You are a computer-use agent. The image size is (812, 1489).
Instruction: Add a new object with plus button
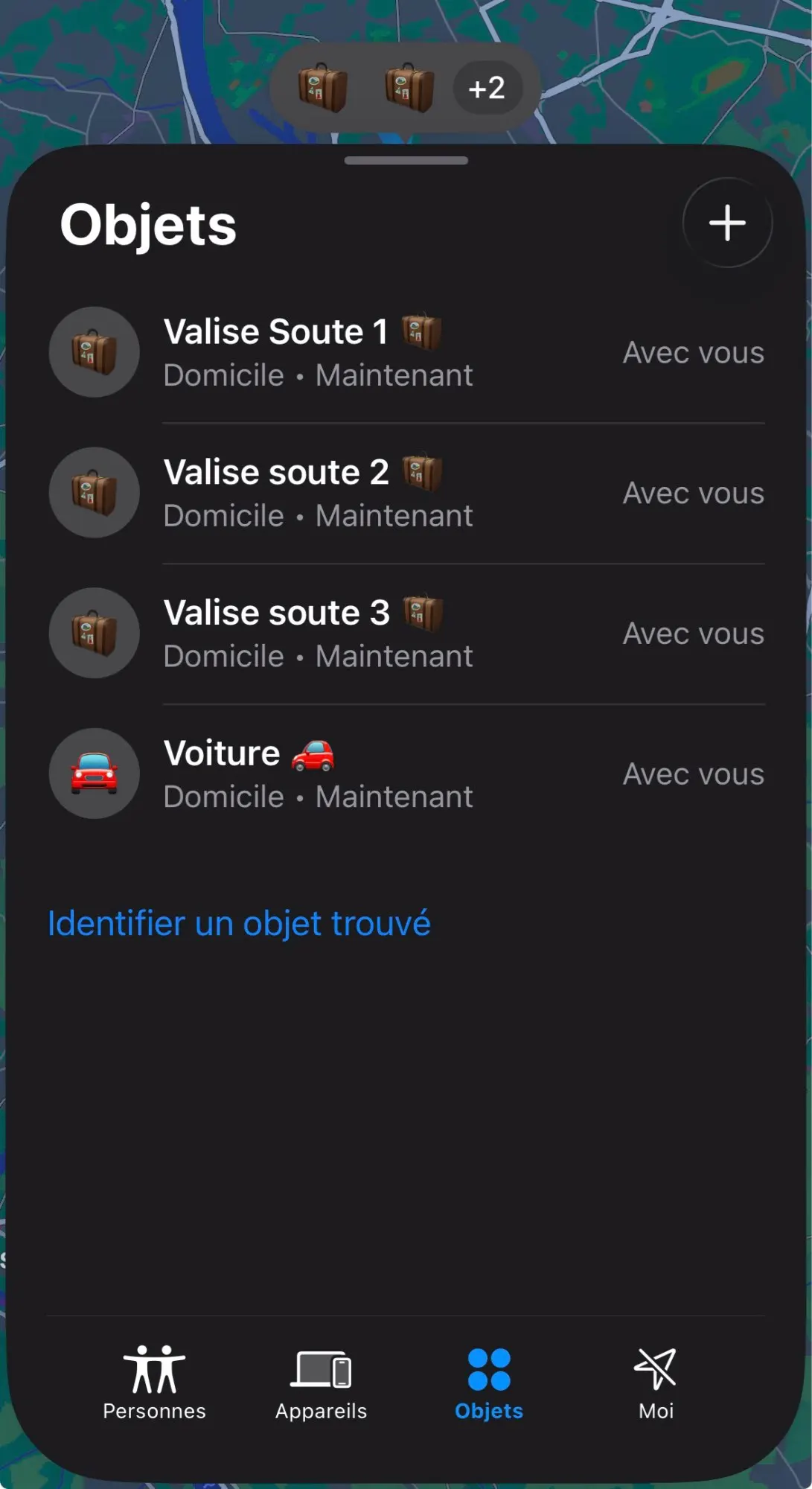(727, 223)
